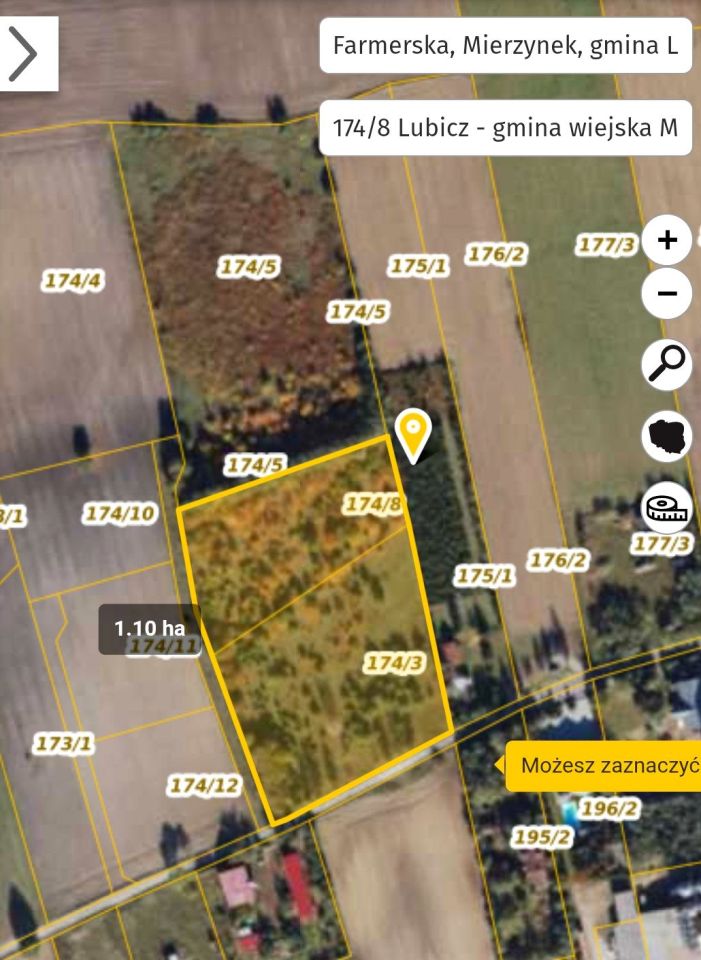The width and height of the screenshot is (701, 960).
Task: Open parcel 174/8 Lubicz details
Action: point(505,128)
